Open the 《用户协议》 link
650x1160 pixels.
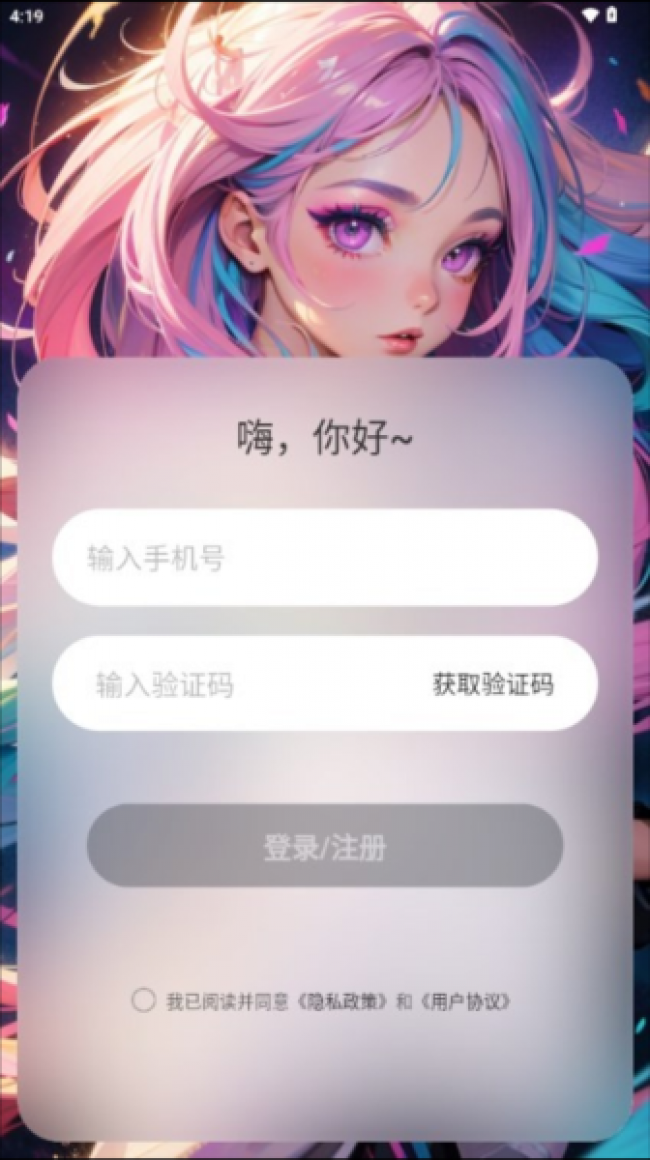click(466, 1001)
